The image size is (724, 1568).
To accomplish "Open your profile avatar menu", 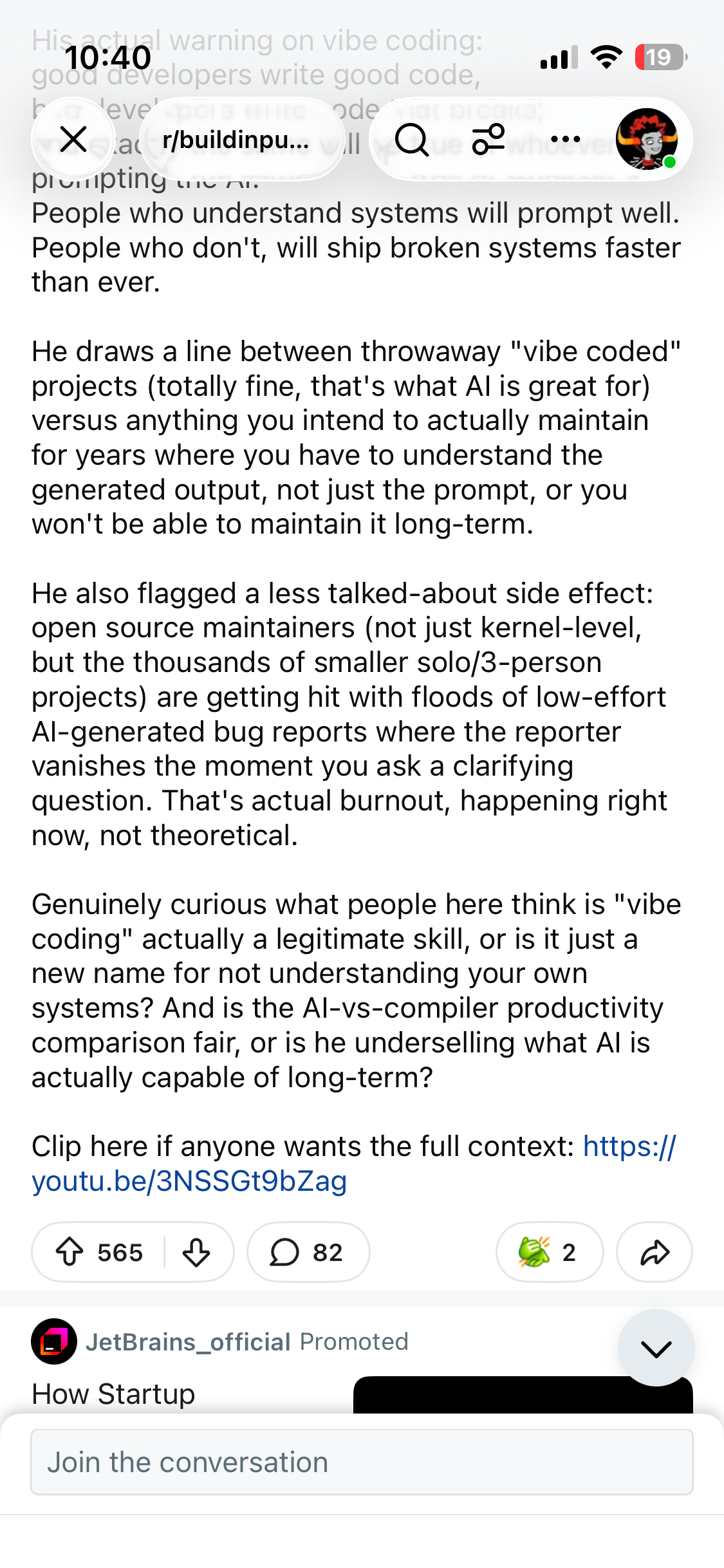I will click(x=647, y=139).
